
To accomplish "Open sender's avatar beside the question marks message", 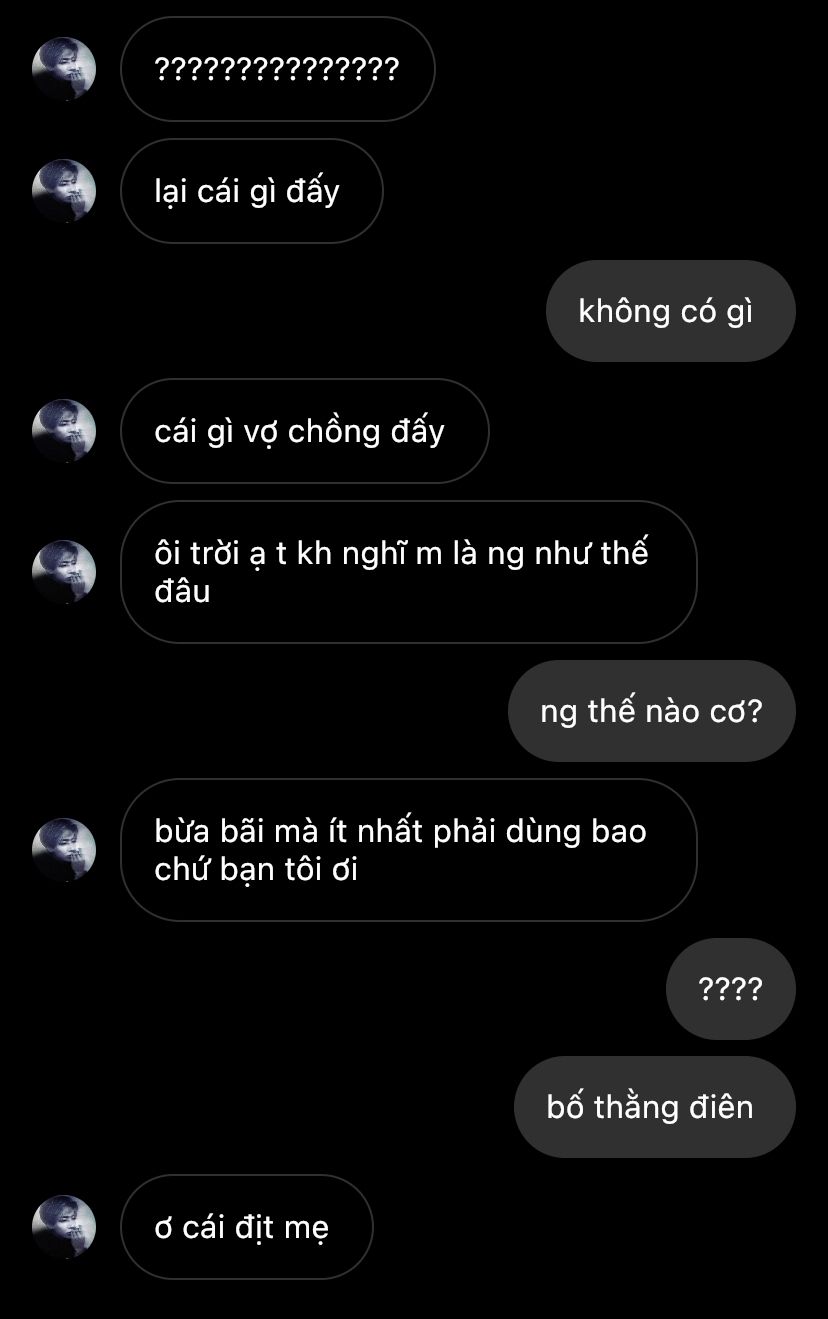I will 64,69.
